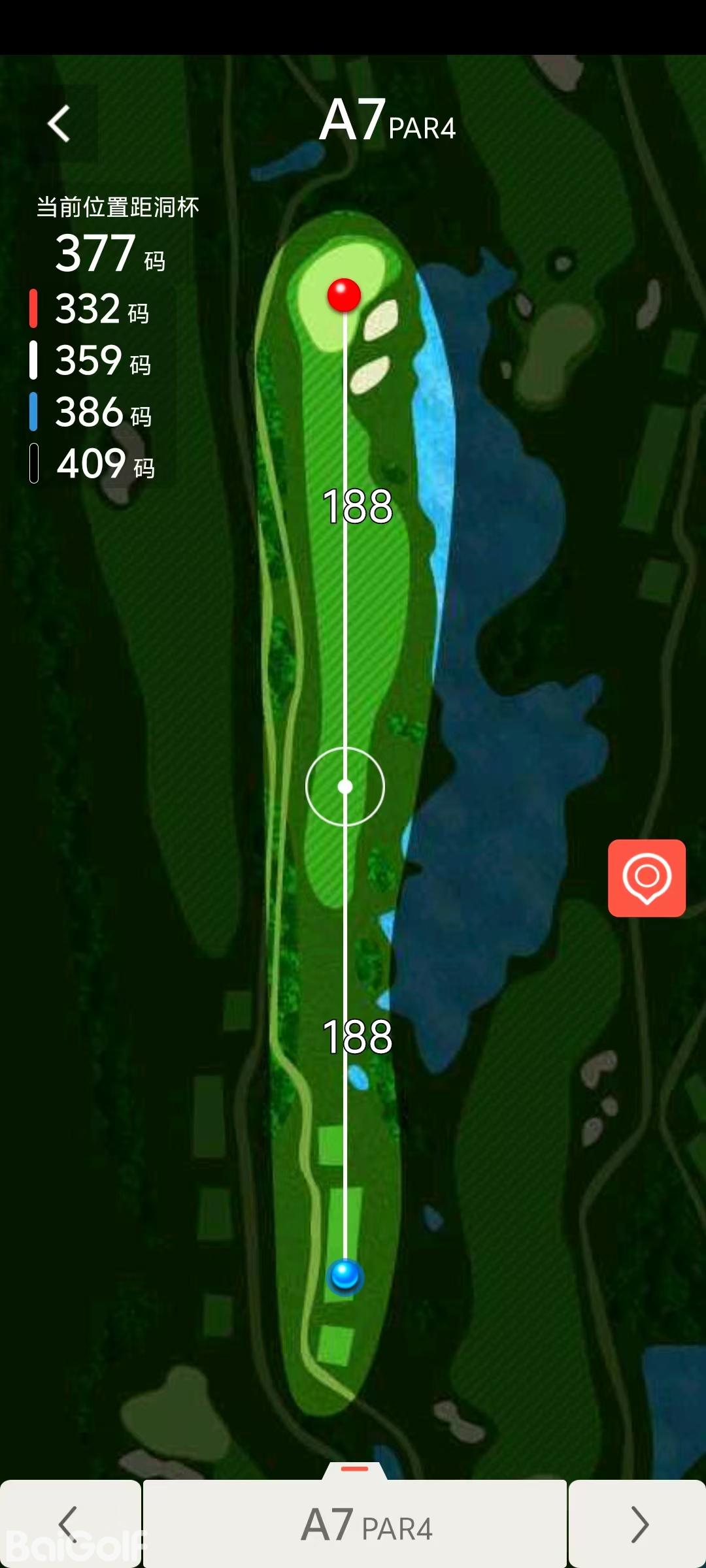706x1568 pixels.
Task: Go to the previous hole
Action: pos(69,1524)
